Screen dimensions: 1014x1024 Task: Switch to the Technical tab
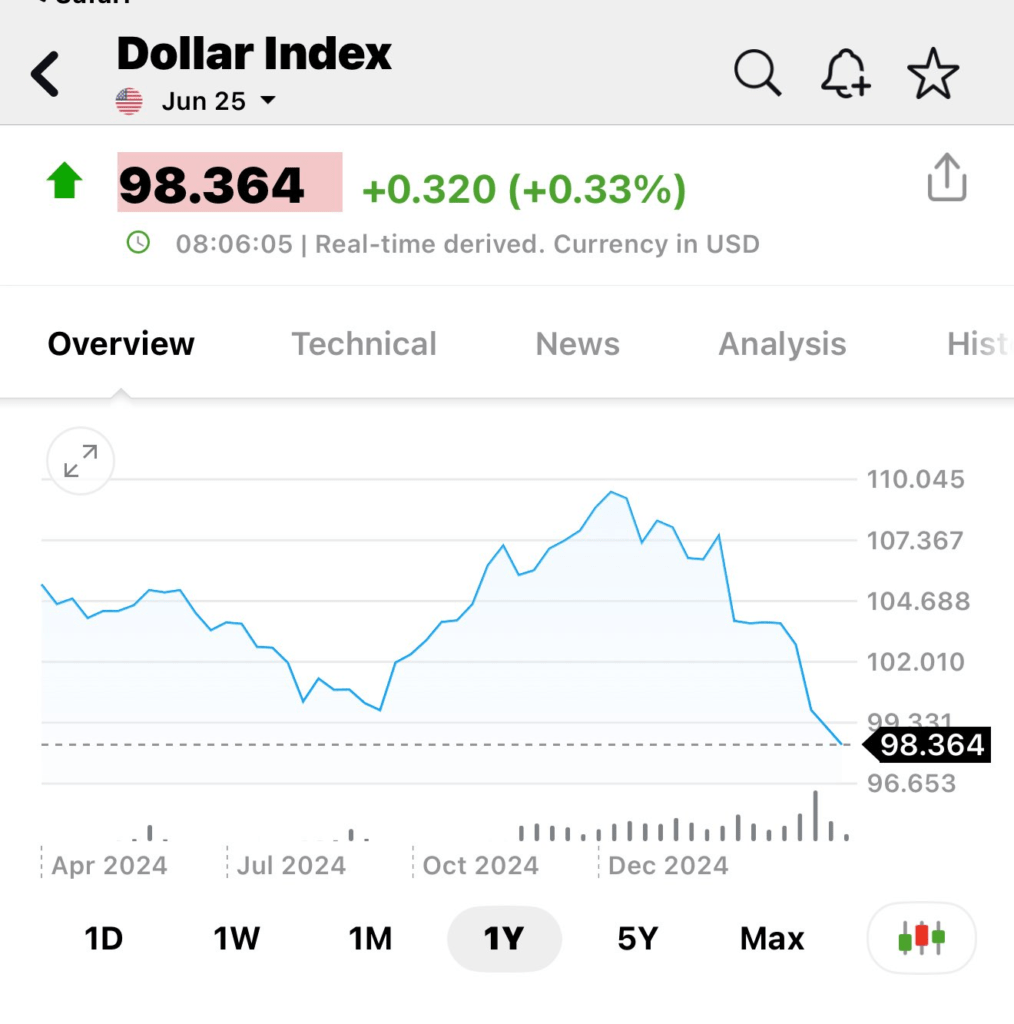364,344
